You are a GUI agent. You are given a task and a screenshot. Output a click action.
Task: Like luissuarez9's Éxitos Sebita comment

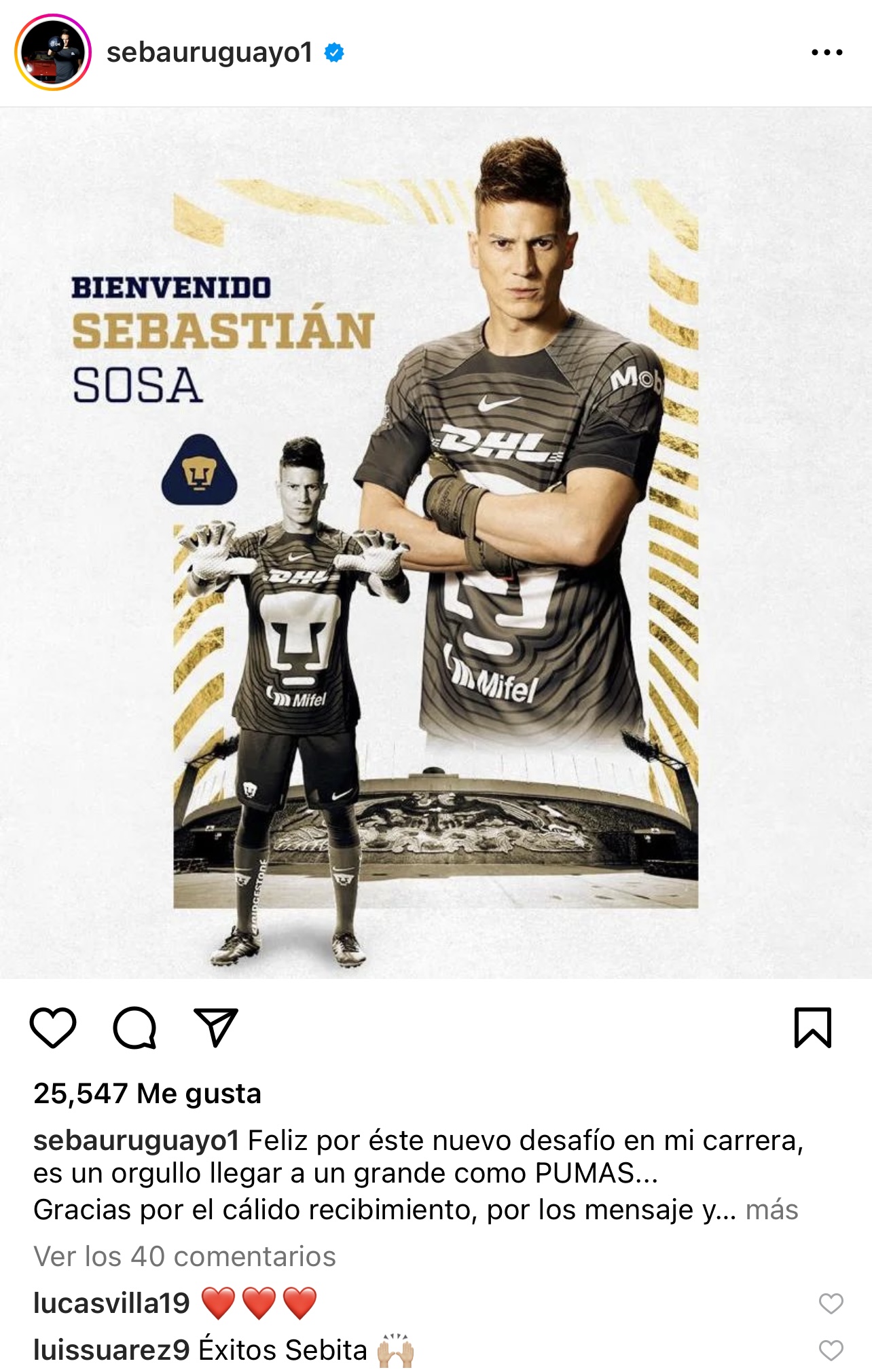831,1350
